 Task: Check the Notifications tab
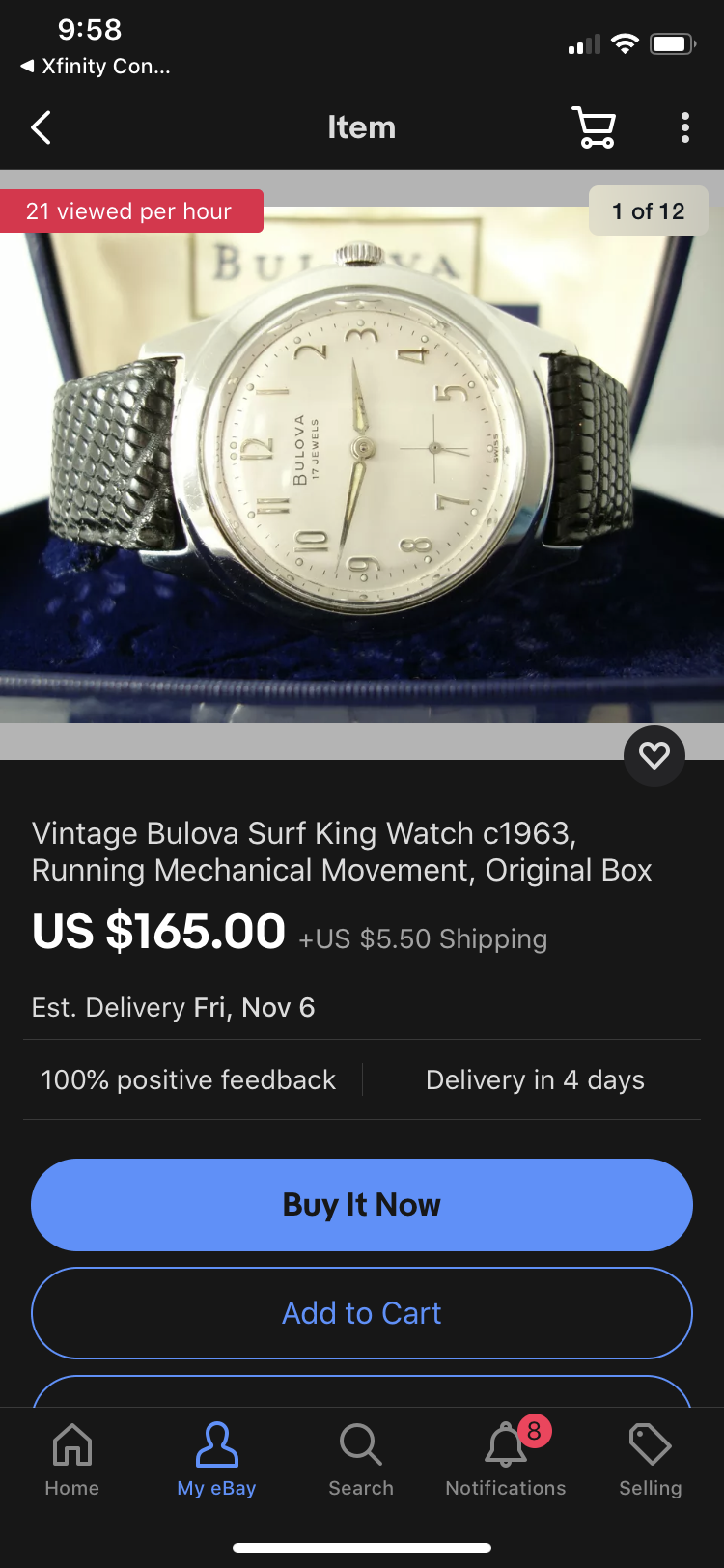coord(506,1459)
